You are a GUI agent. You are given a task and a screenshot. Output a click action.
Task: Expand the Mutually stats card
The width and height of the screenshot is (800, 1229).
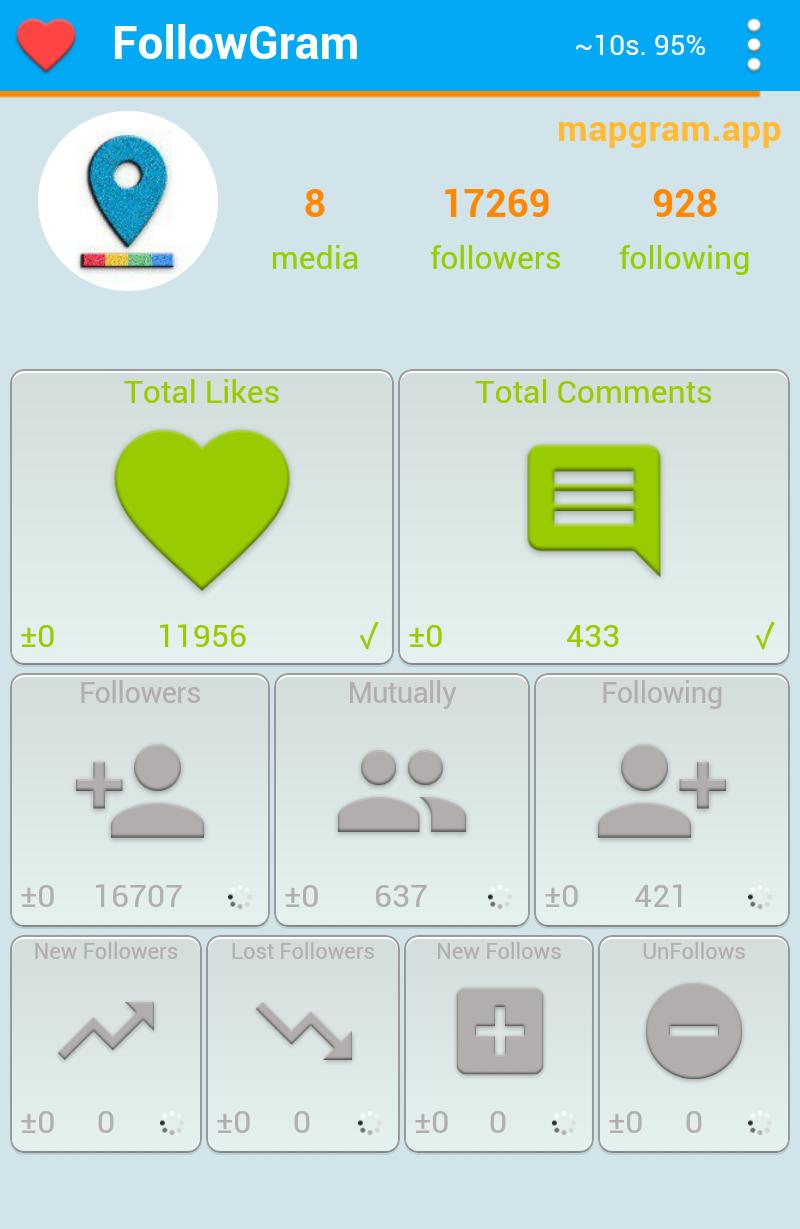402,800
